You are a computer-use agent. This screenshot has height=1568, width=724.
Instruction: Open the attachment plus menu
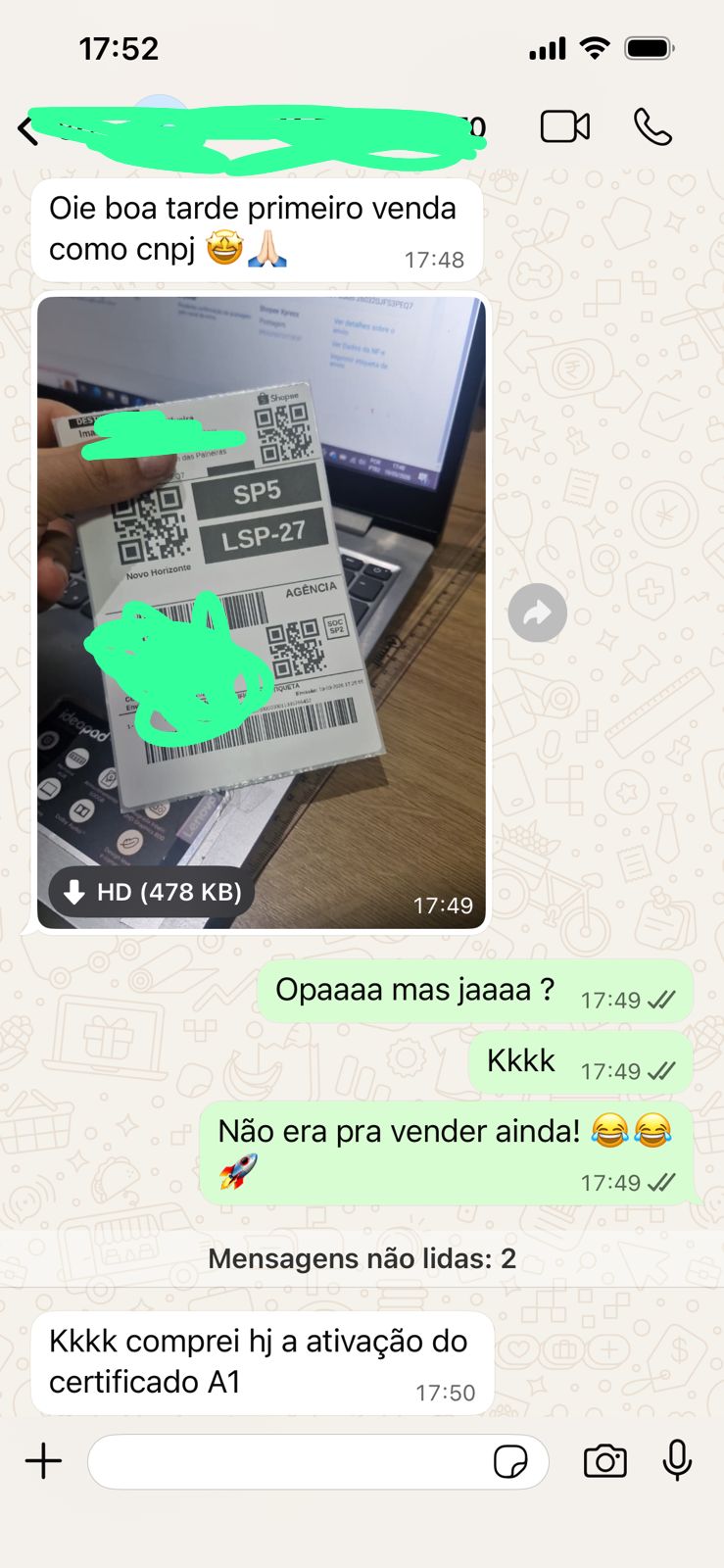[x=43, y=1461]
